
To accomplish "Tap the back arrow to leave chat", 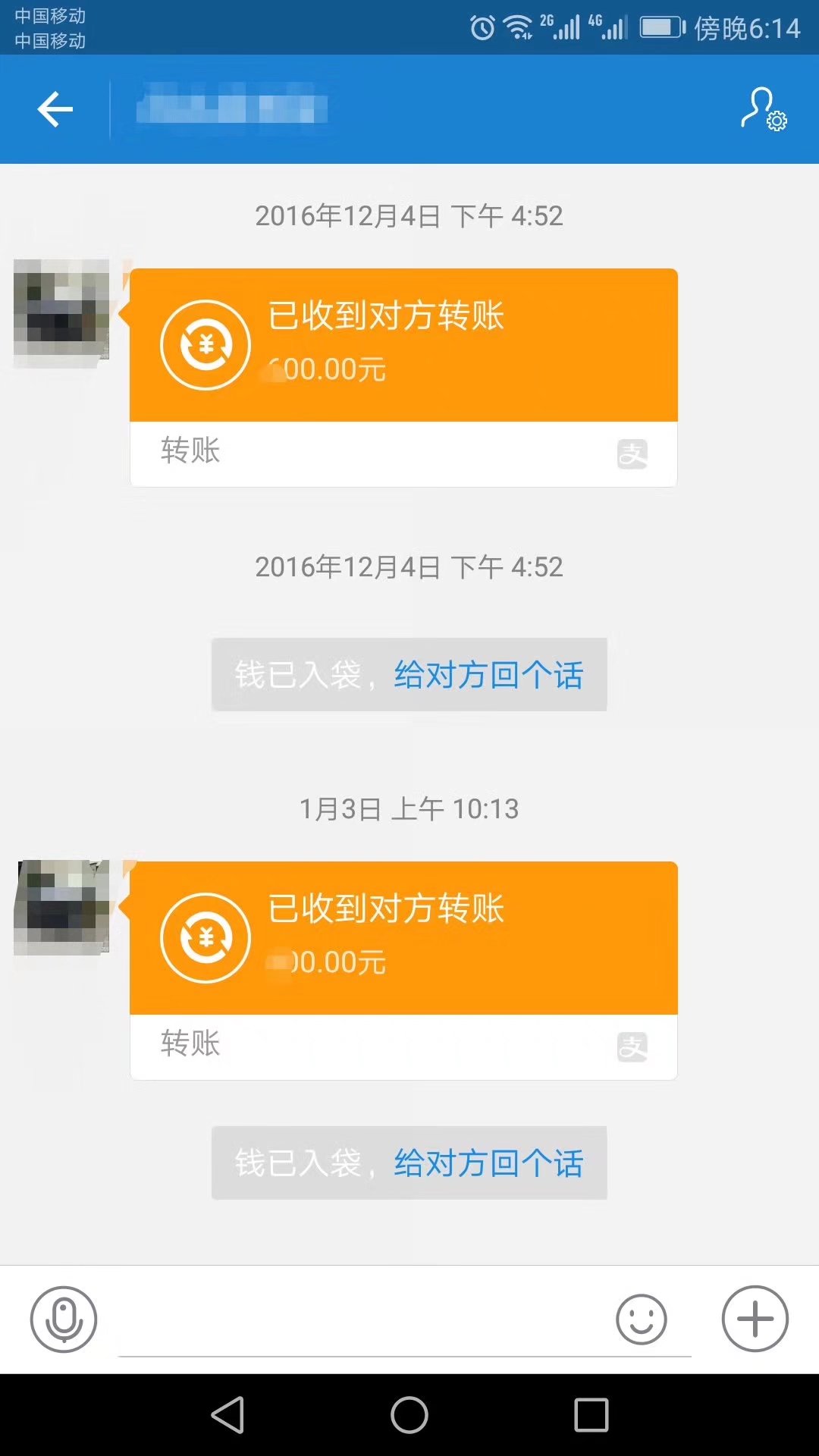I will [54, 108].
